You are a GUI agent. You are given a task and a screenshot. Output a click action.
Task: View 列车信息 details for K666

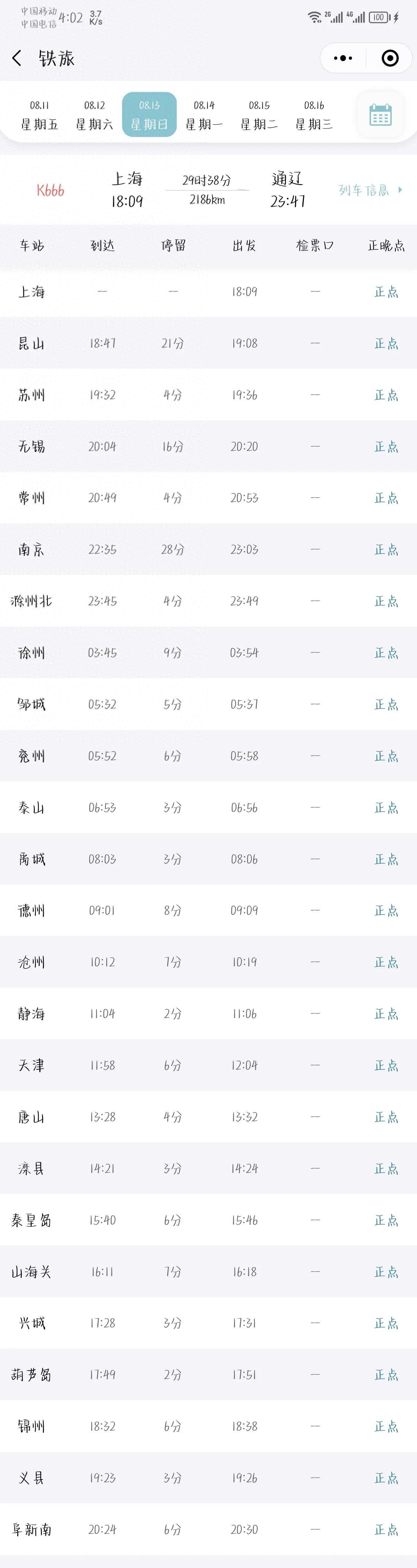tap(370, 190)
